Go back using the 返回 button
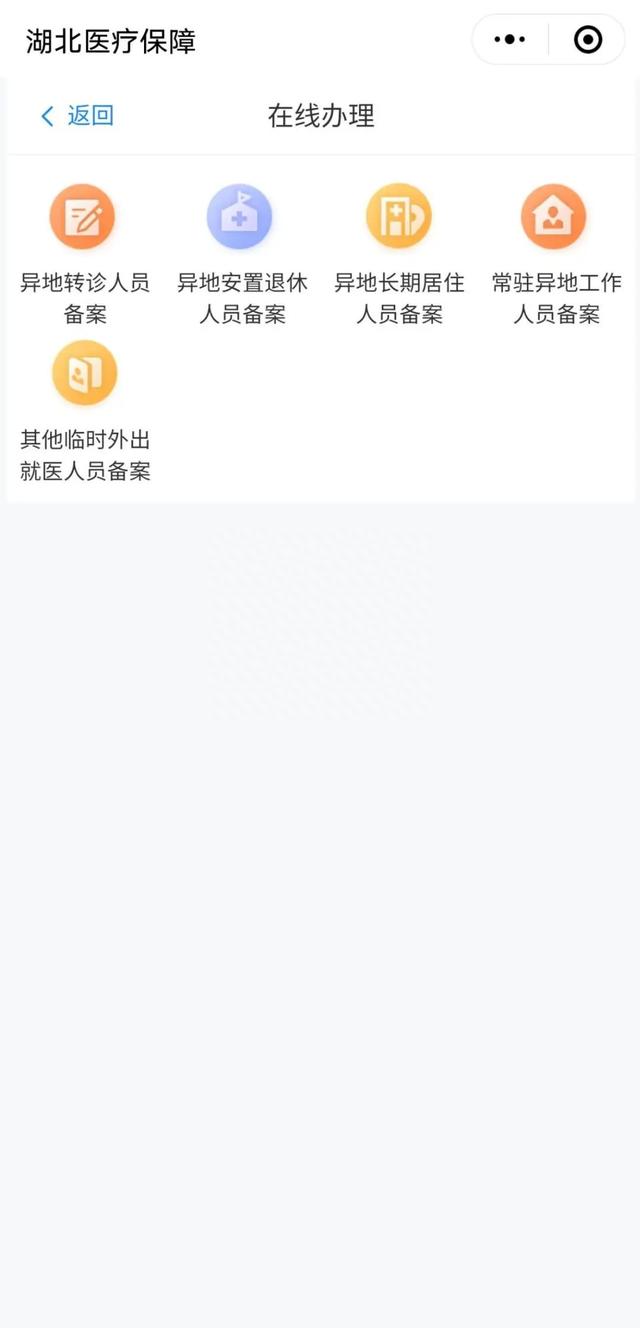The width and height of the screenshot is (640, 1328). (77, 116)
